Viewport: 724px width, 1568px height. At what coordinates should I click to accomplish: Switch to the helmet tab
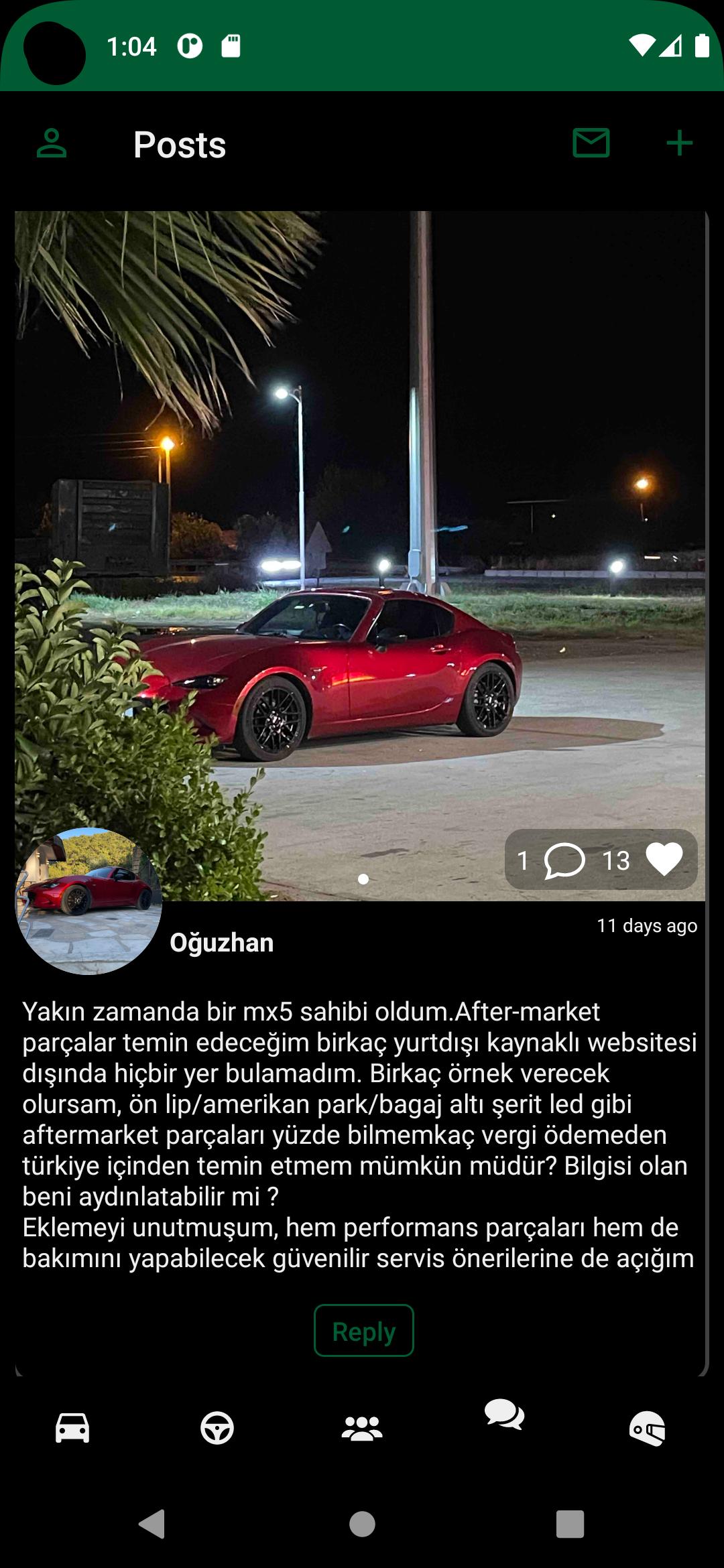[648, 1428]
